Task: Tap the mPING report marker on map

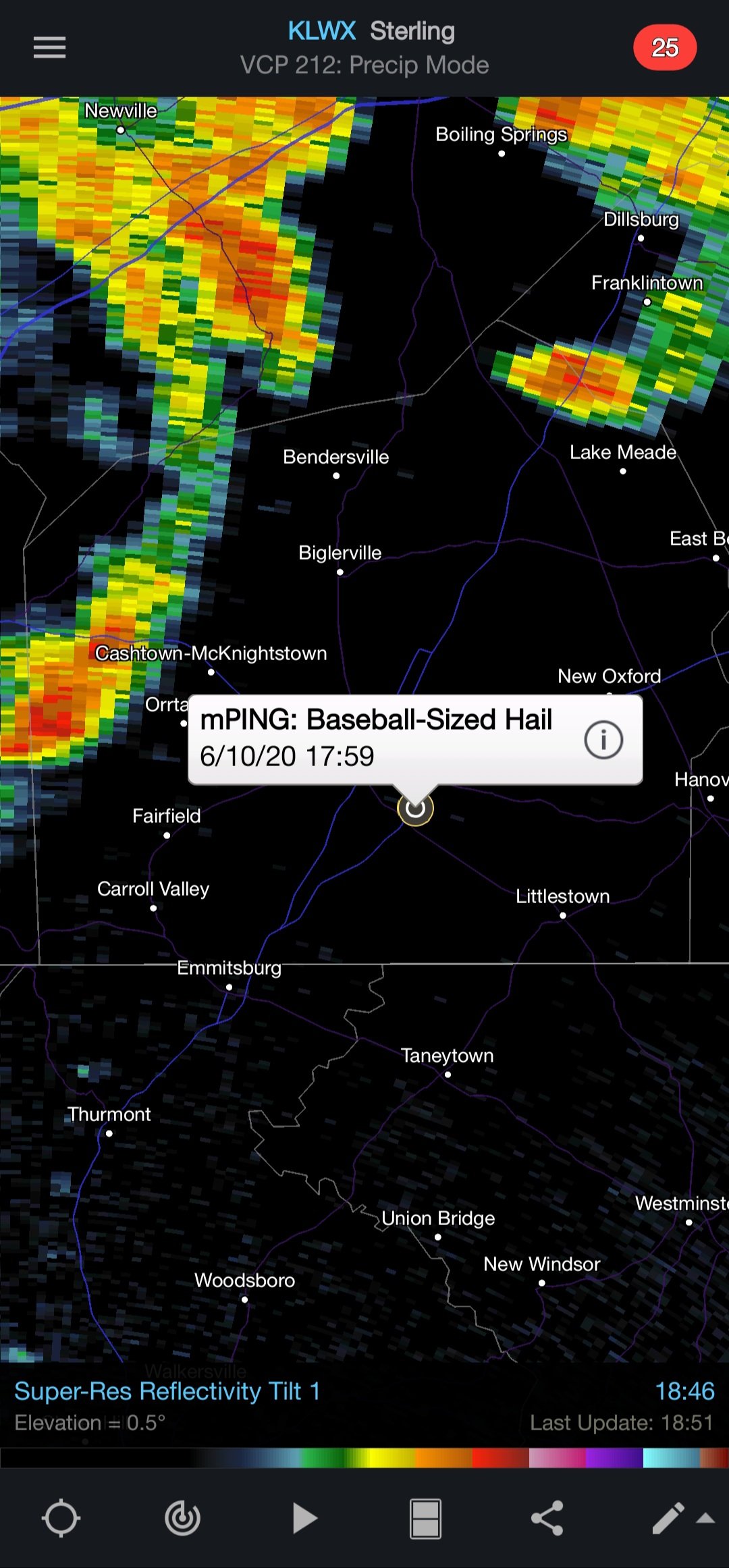Action: [x=415, y=808]
